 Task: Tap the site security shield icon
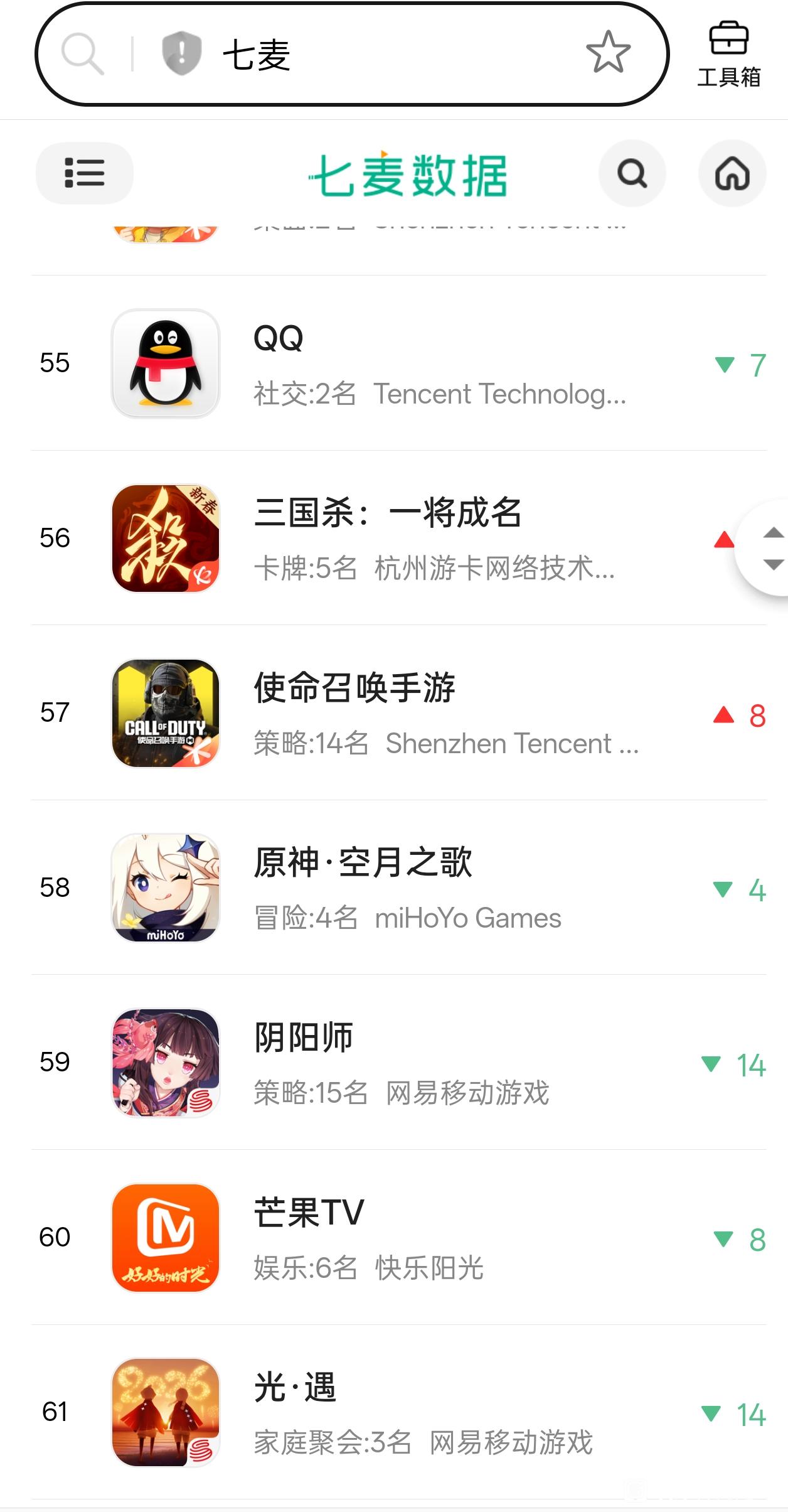[x=181, y=54]
